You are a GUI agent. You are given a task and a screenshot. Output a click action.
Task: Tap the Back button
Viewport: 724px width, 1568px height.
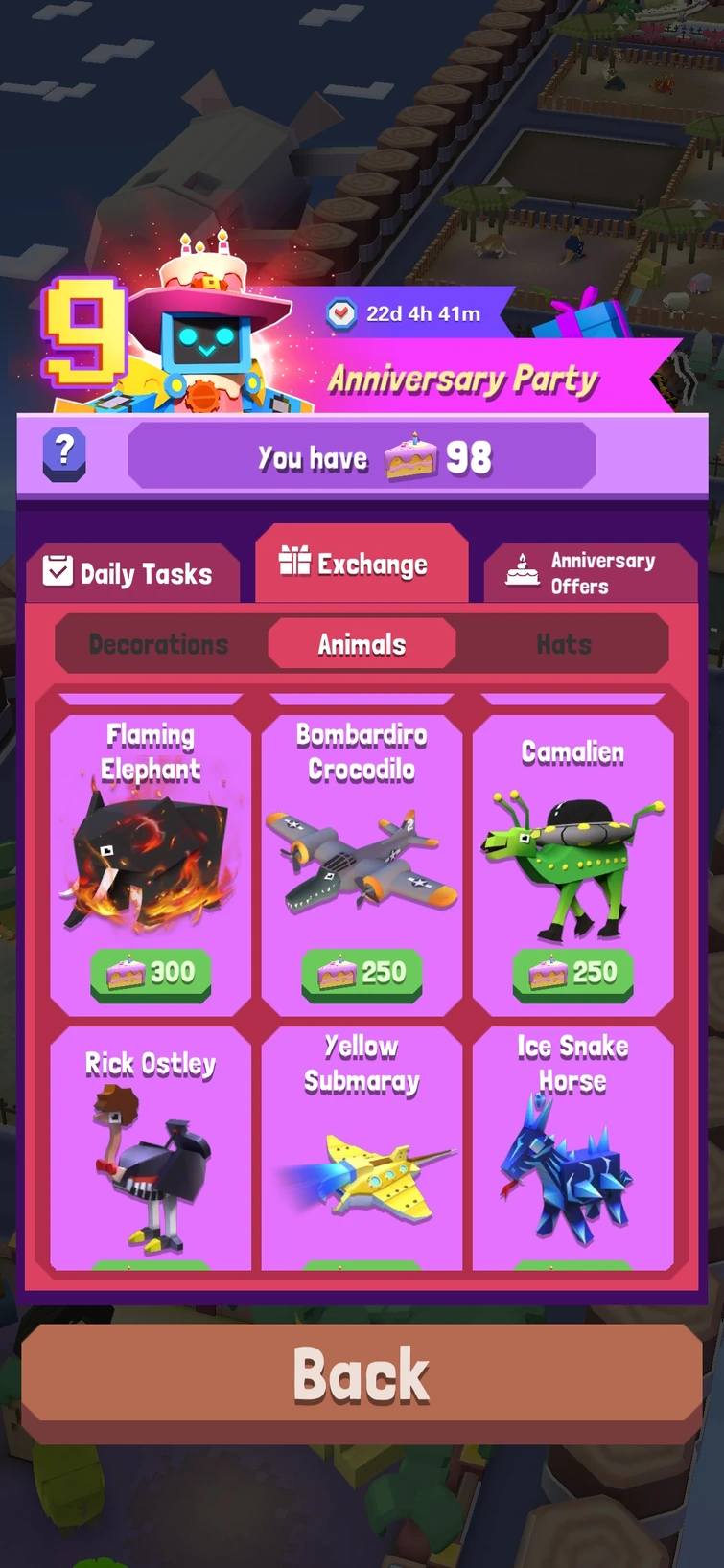coord(362,1373)
